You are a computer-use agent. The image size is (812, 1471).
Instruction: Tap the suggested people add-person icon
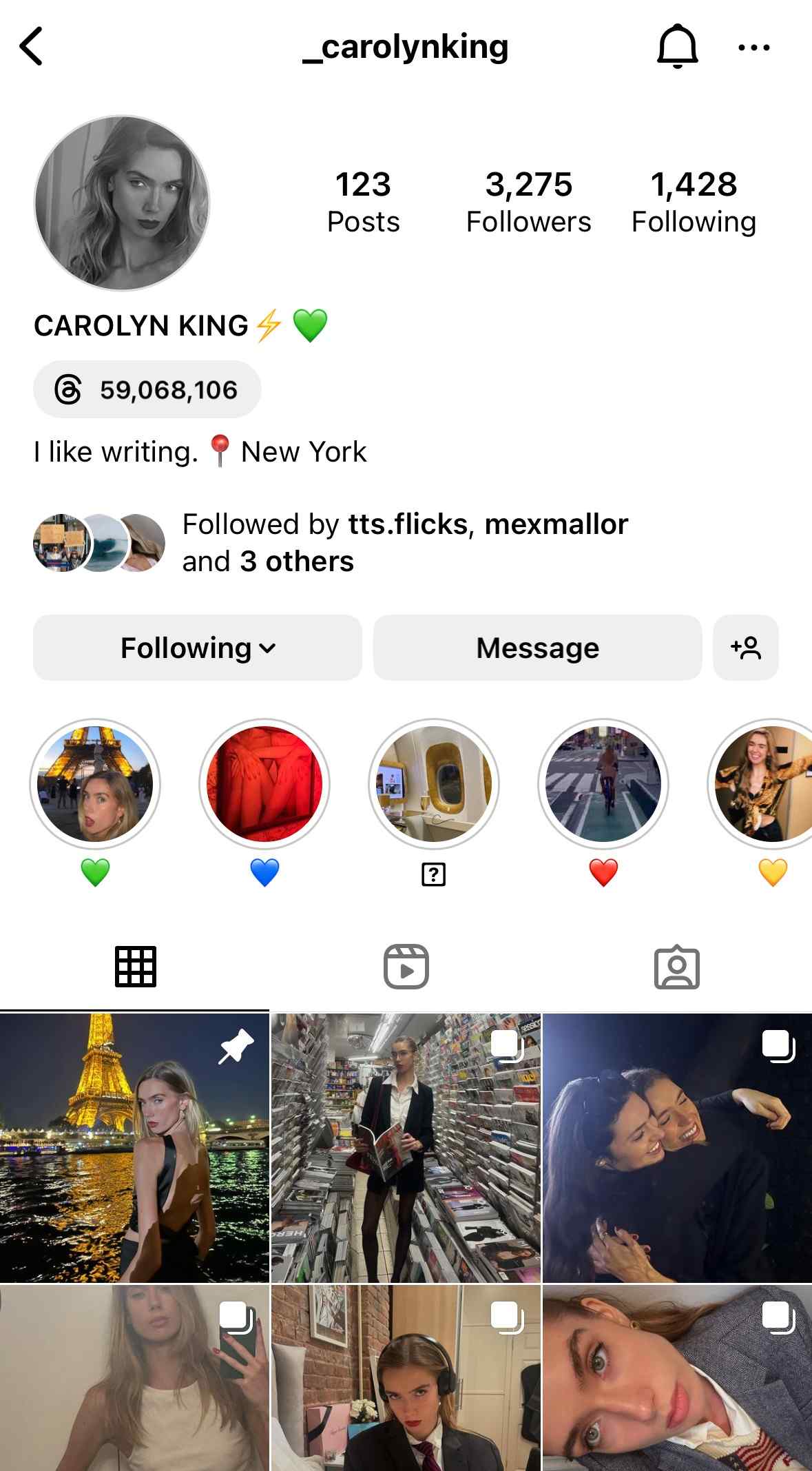(746, 648)
